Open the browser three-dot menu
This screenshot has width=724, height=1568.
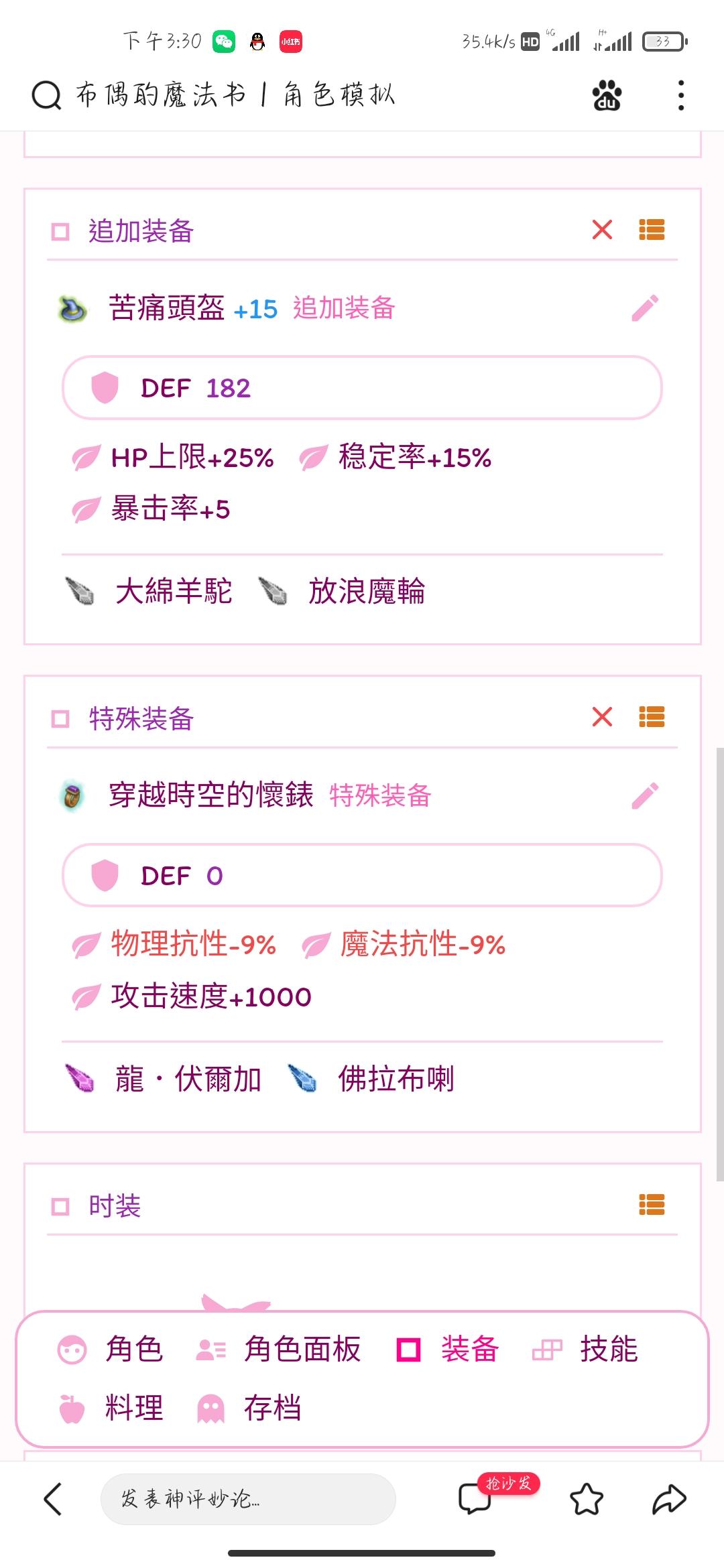(681, 94)
